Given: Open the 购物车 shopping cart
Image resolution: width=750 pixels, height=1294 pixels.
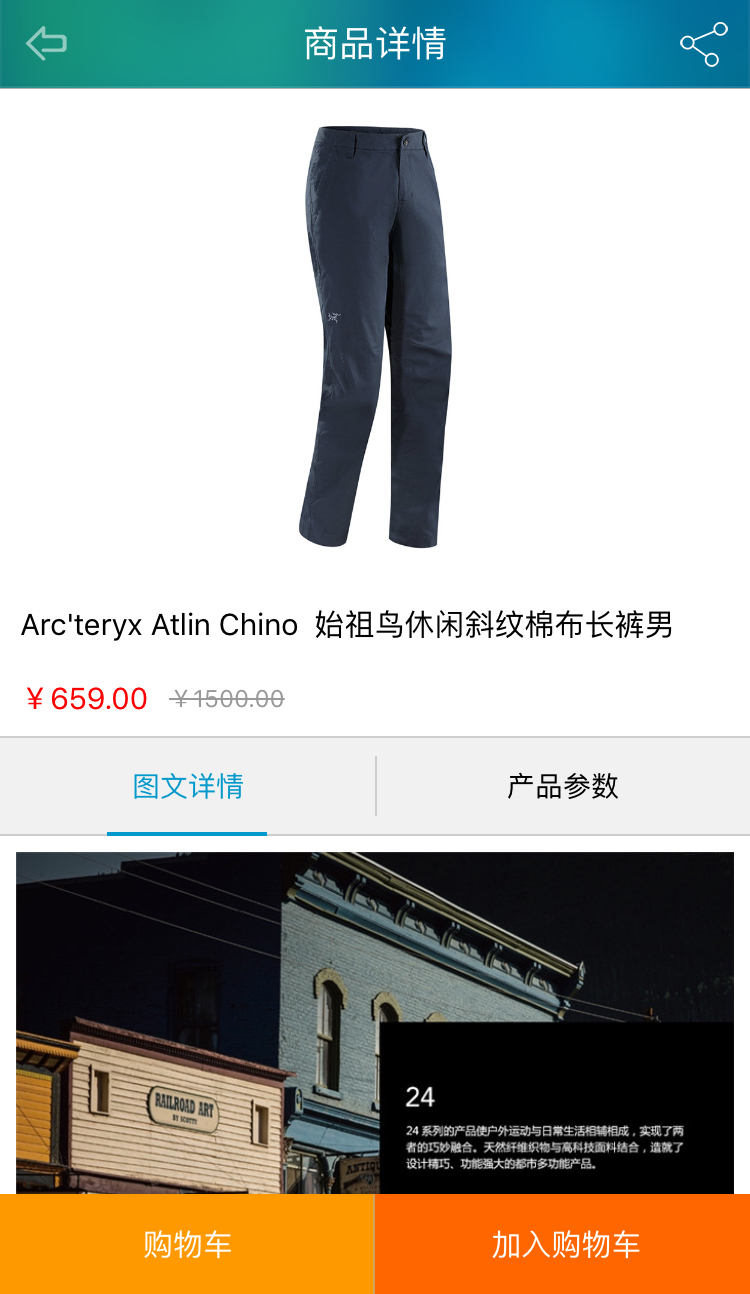Looking at the screenshot, I should click(187, 1244).
